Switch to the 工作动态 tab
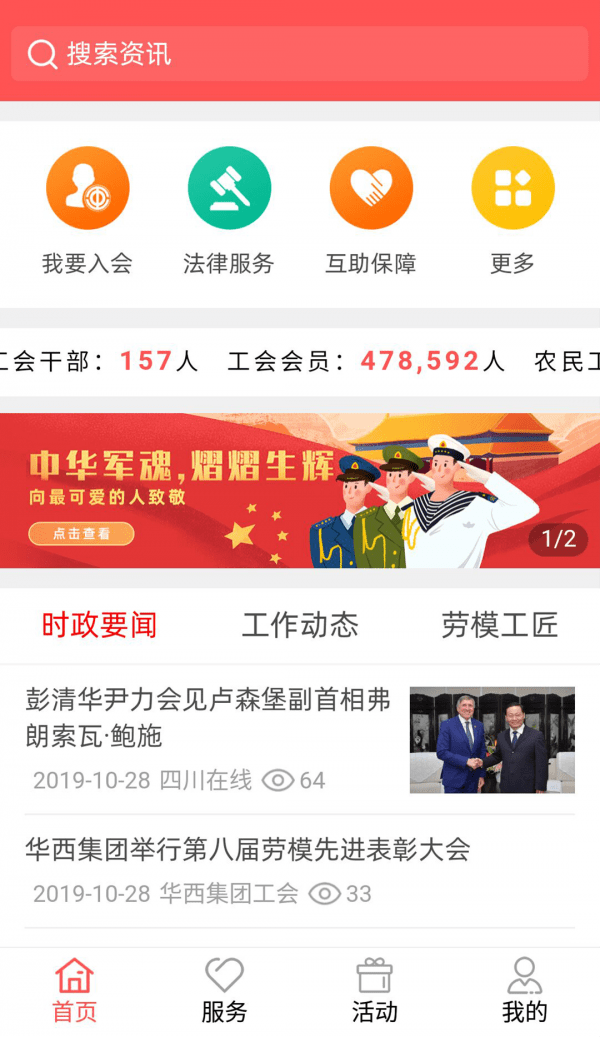 point(300,626)
